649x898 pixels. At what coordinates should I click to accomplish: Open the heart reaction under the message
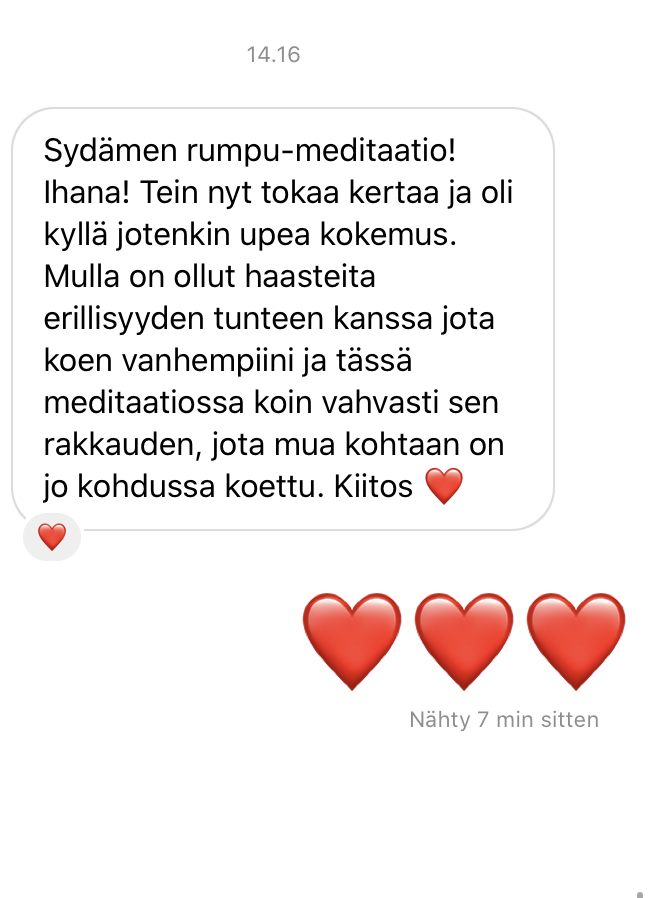(52, 537)
